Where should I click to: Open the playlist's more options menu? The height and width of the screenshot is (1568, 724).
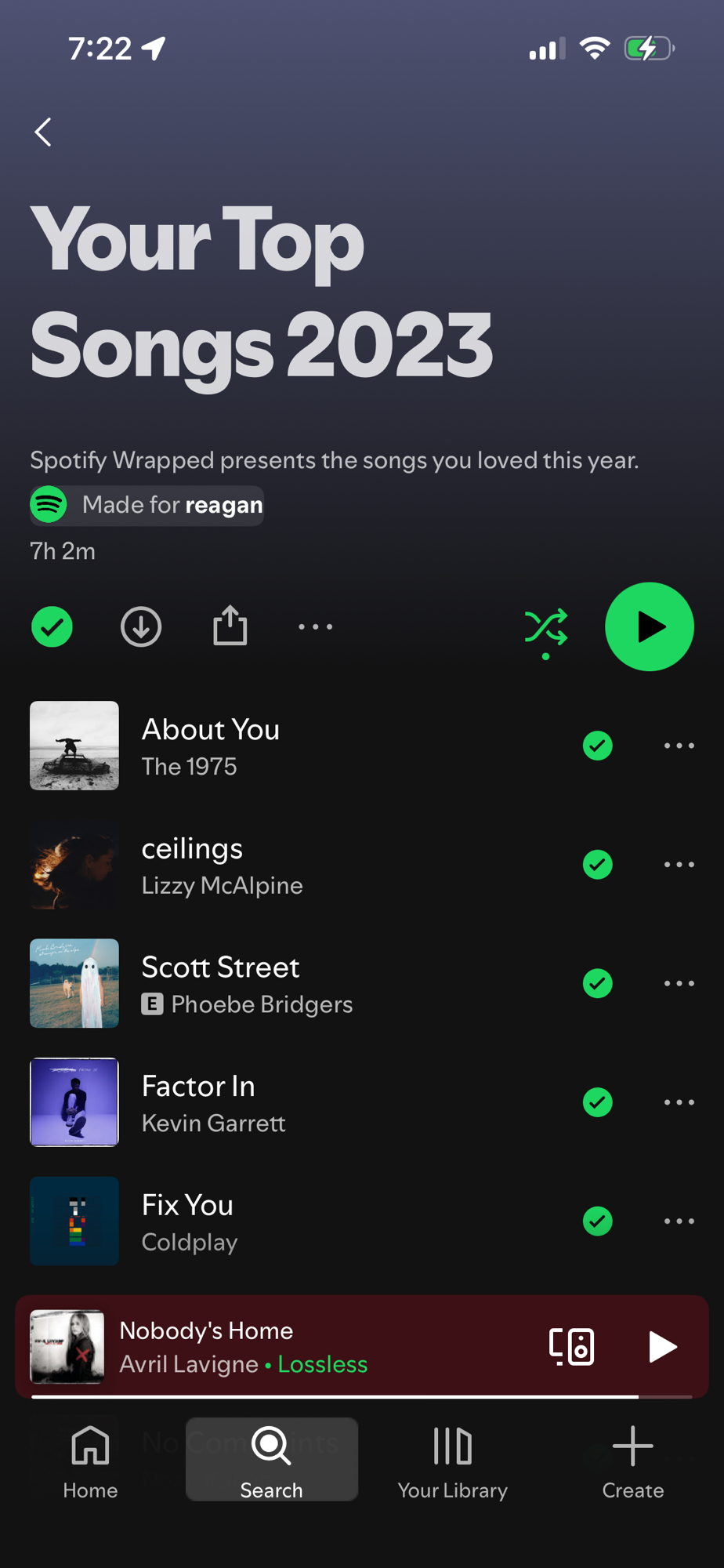click(x=316, y=627)
